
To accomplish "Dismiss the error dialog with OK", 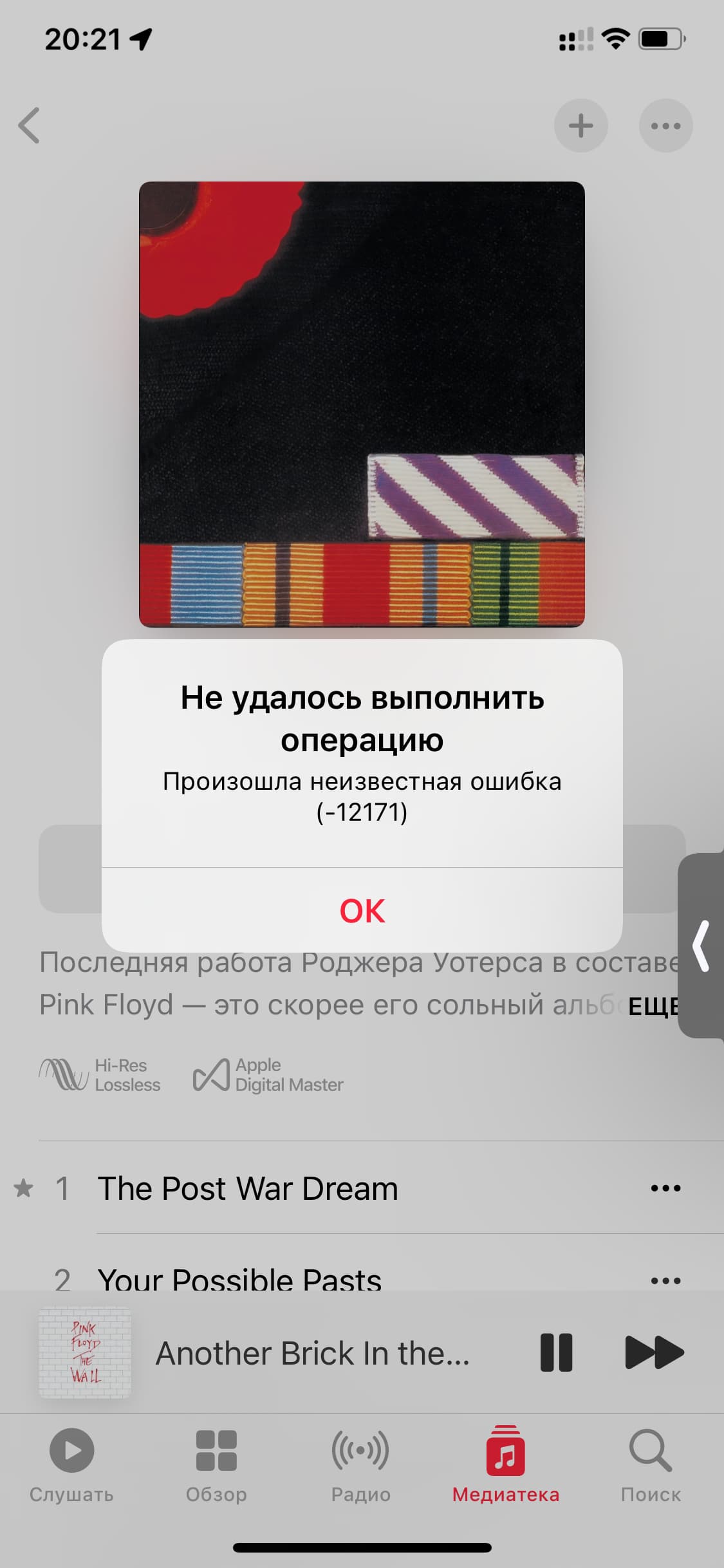I will tap(362, 910).
